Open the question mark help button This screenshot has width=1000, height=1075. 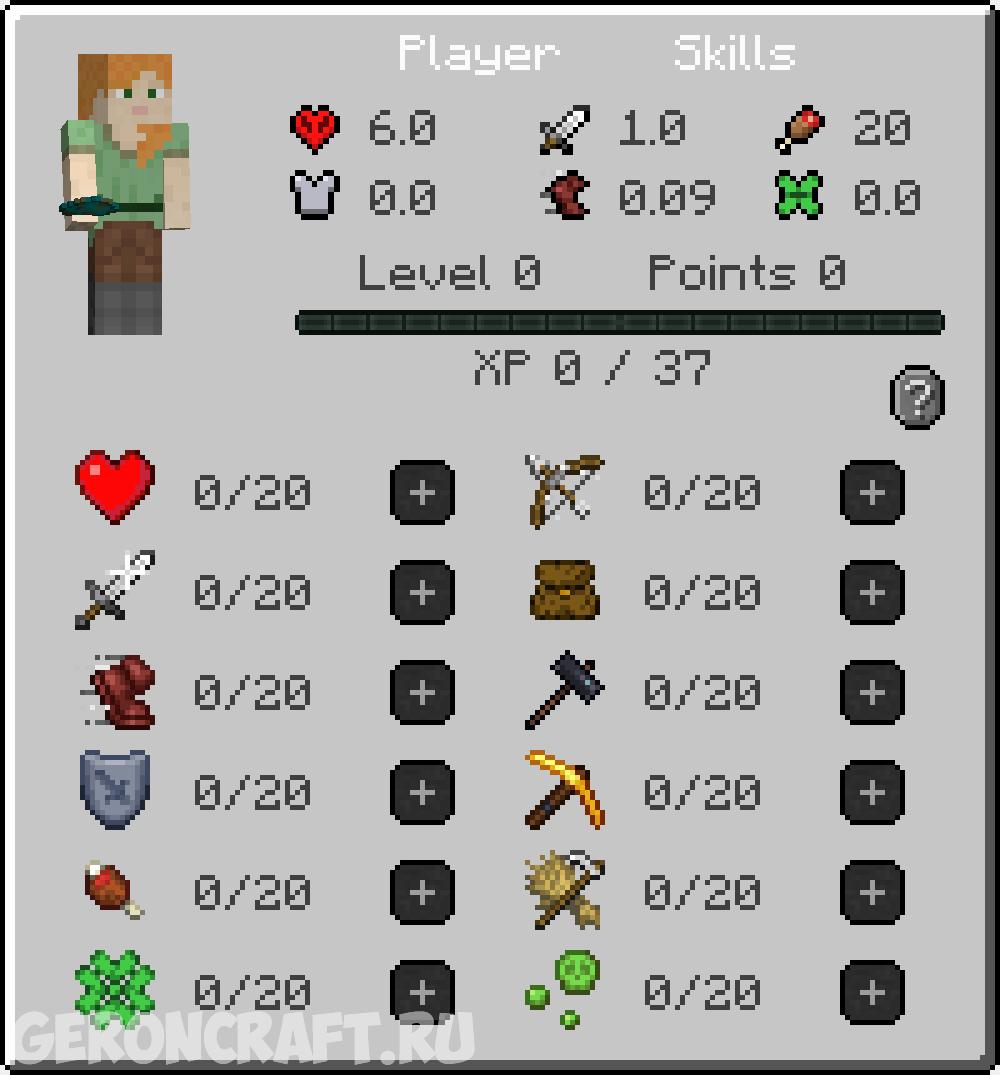pyautogui.click(x=916, y=397)
